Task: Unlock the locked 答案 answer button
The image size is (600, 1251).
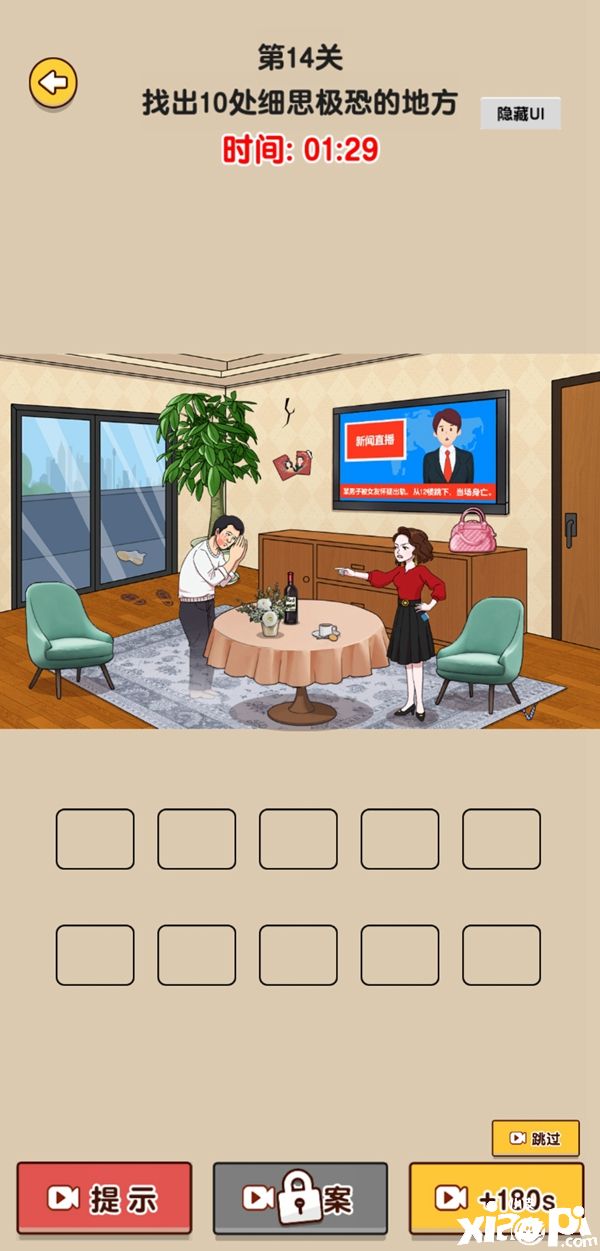Action: coord(300,1197)
